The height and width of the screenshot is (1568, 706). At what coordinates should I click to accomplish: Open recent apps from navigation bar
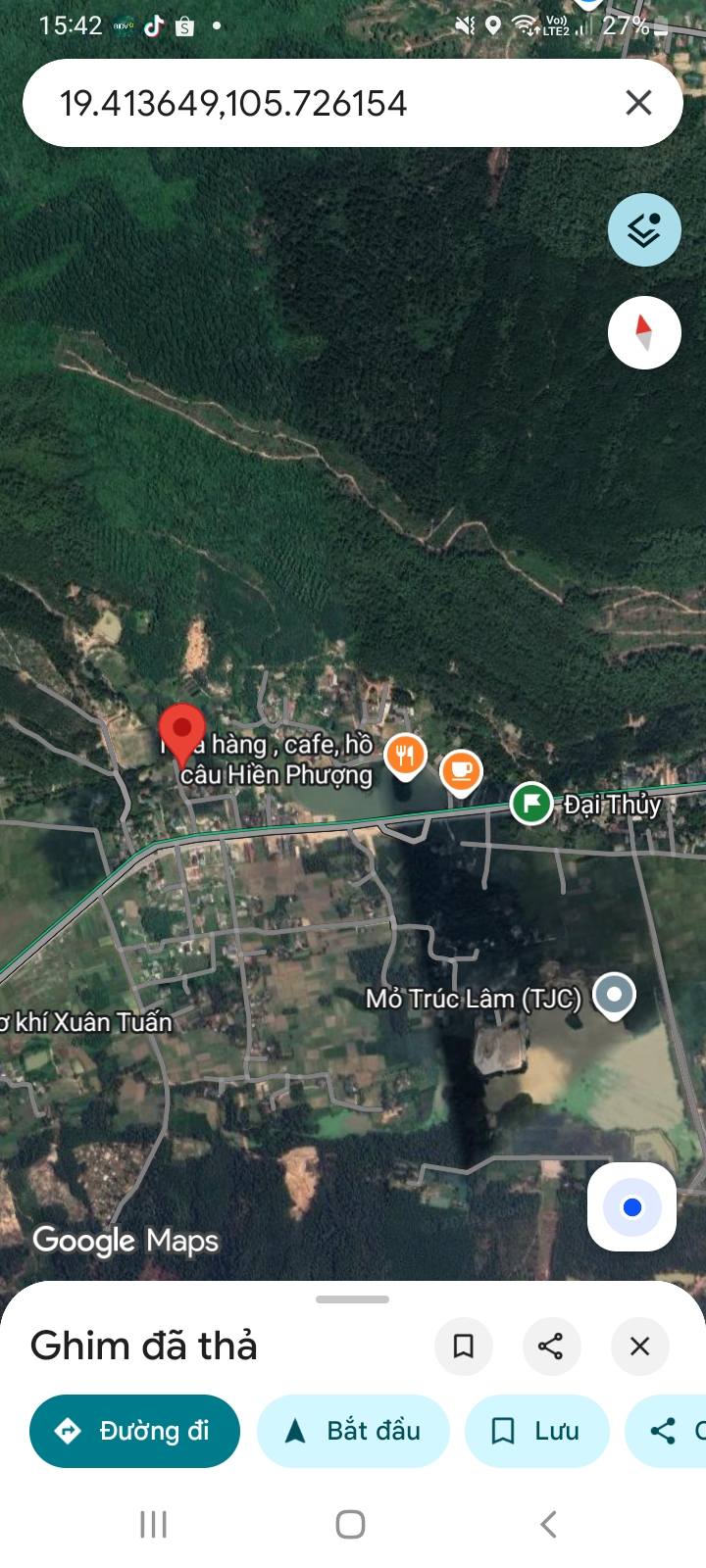pos(154,1524)
